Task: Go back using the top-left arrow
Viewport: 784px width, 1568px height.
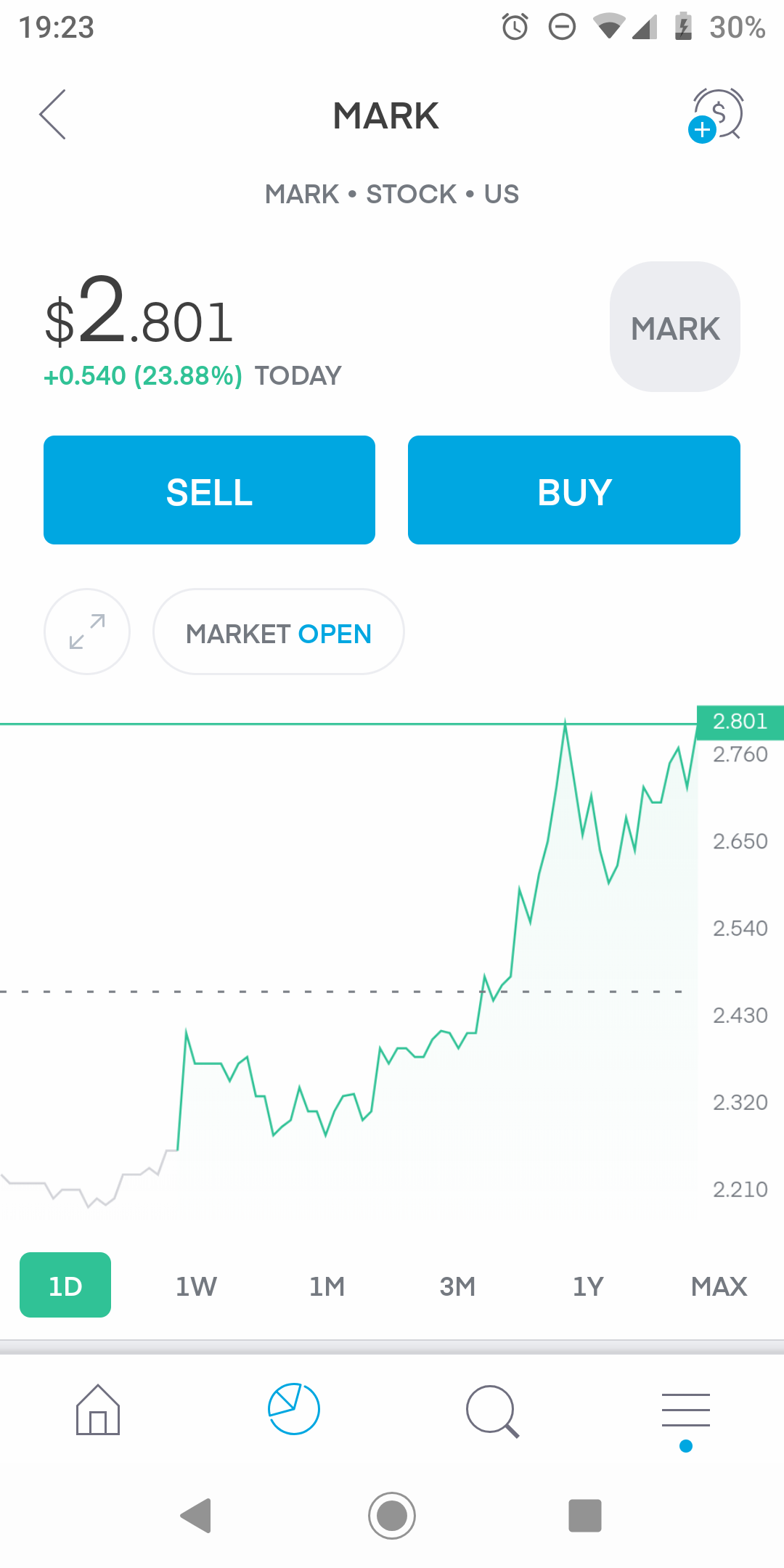Action: tap(53, 115)
